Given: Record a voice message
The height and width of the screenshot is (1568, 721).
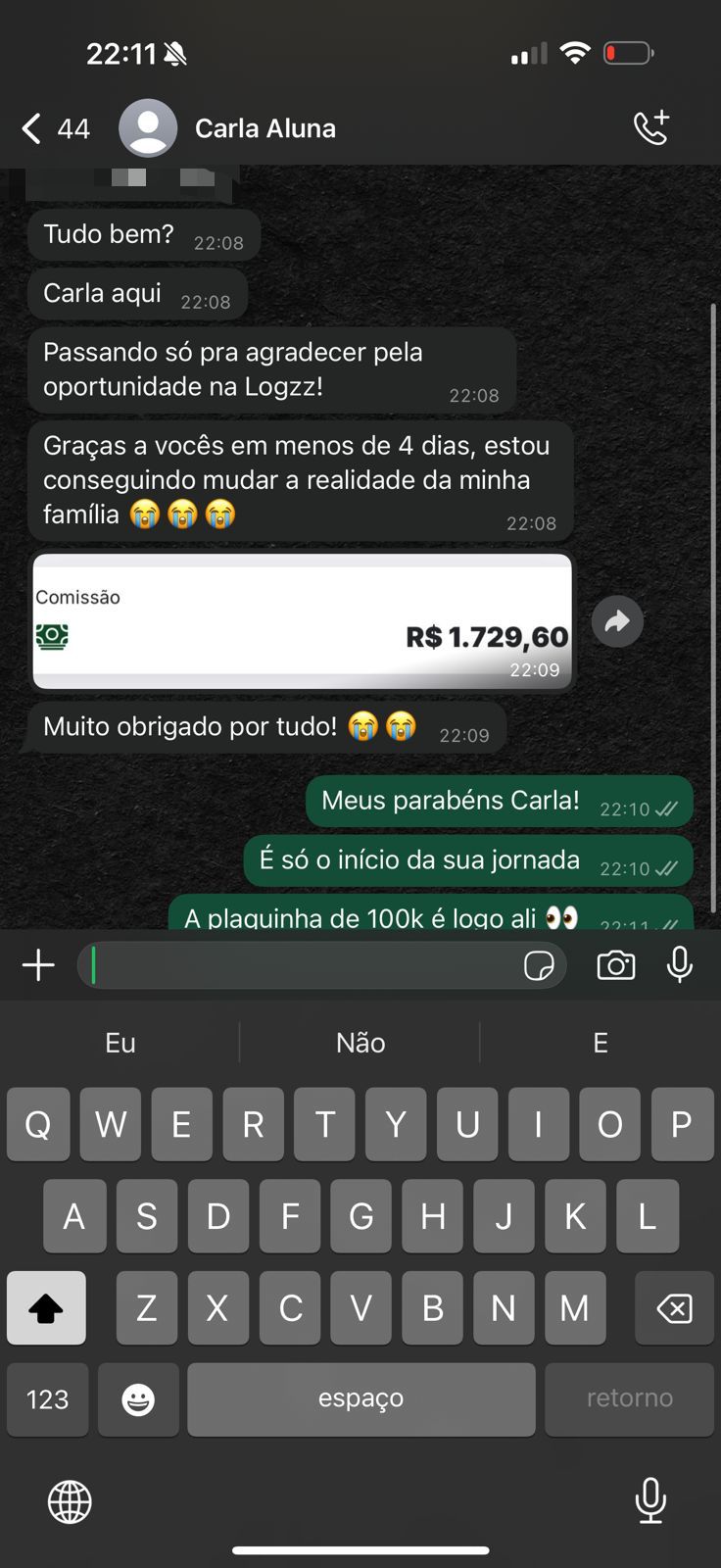Looking at the screenshot, I should tap(680, 965).
